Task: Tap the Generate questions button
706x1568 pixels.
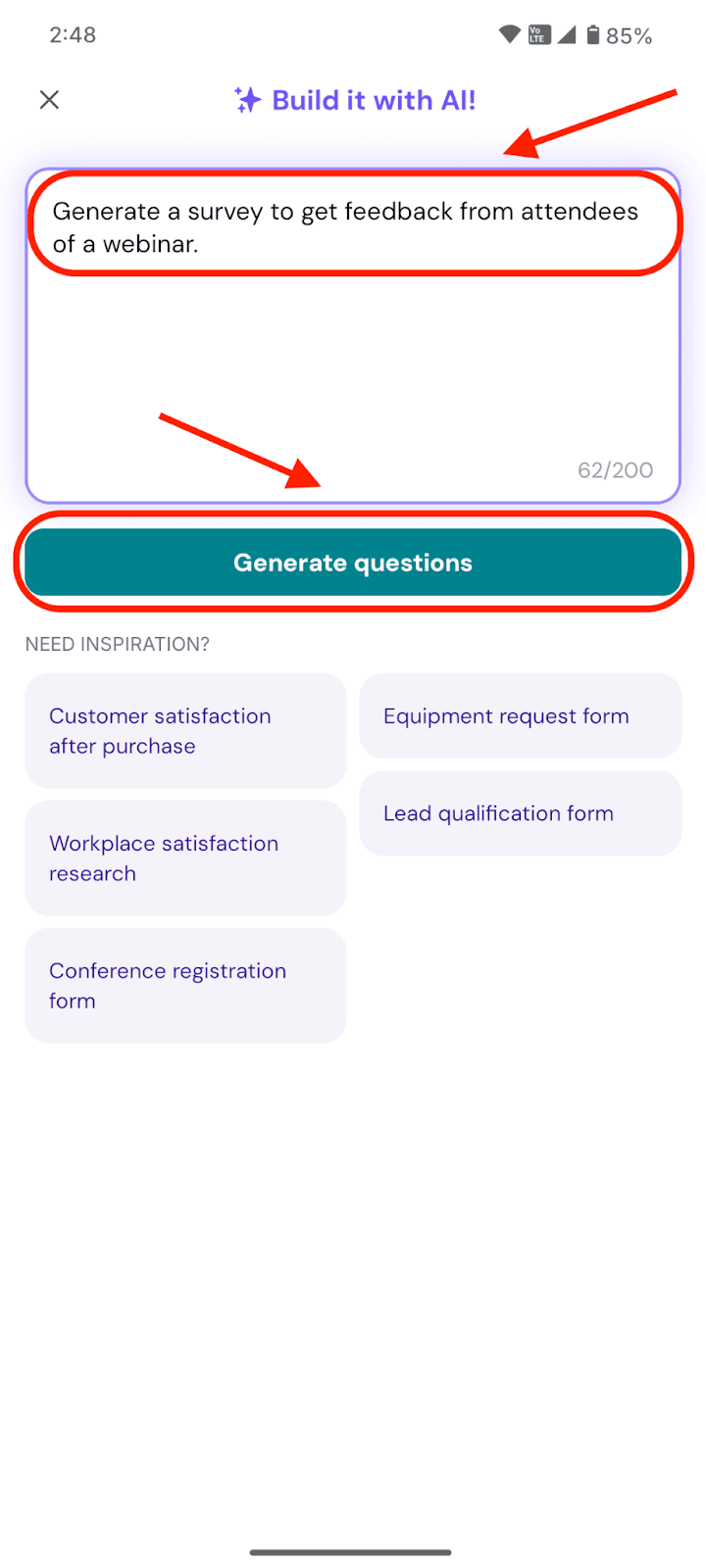Action: click(x=353, y=563)
